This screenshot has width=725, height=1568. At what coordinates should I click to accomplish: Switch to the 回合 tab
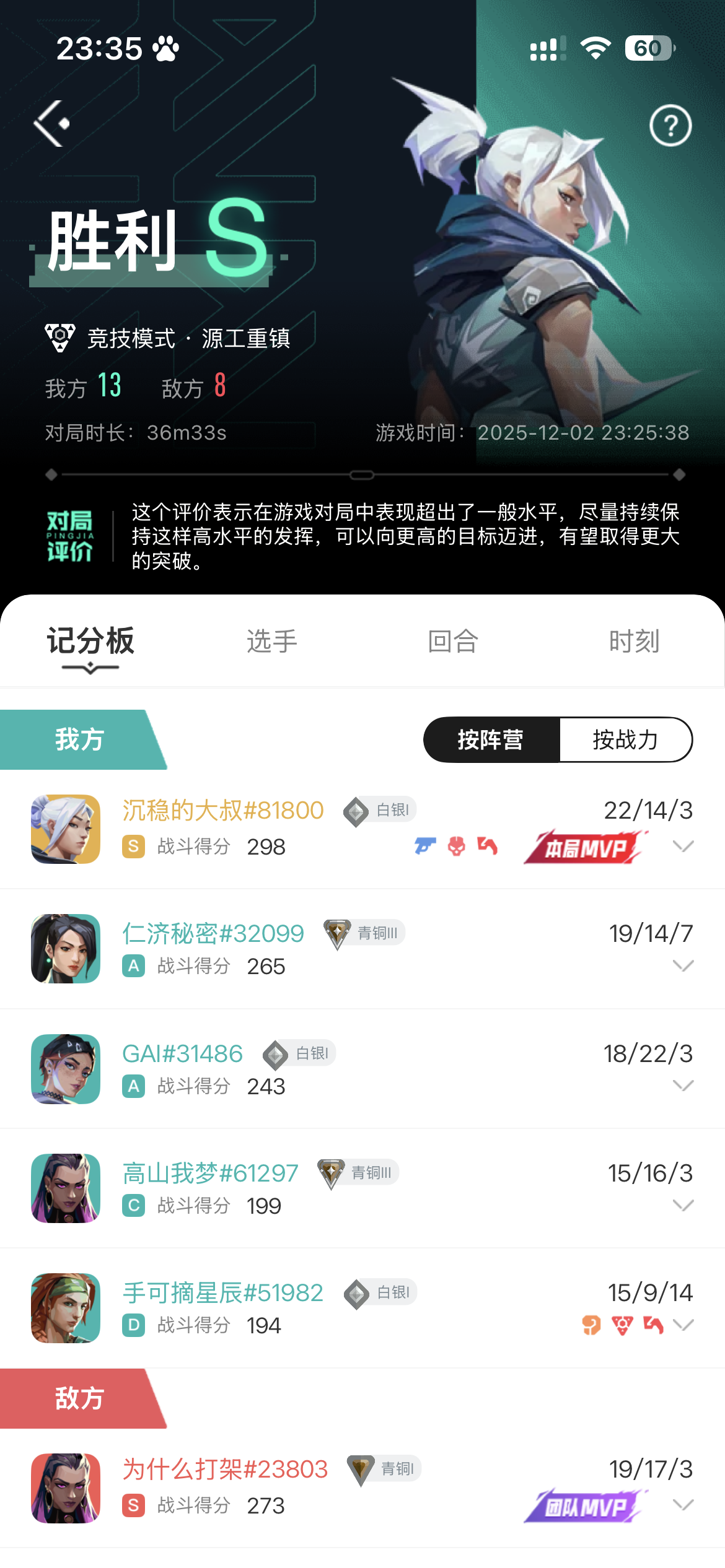[453, 642]
